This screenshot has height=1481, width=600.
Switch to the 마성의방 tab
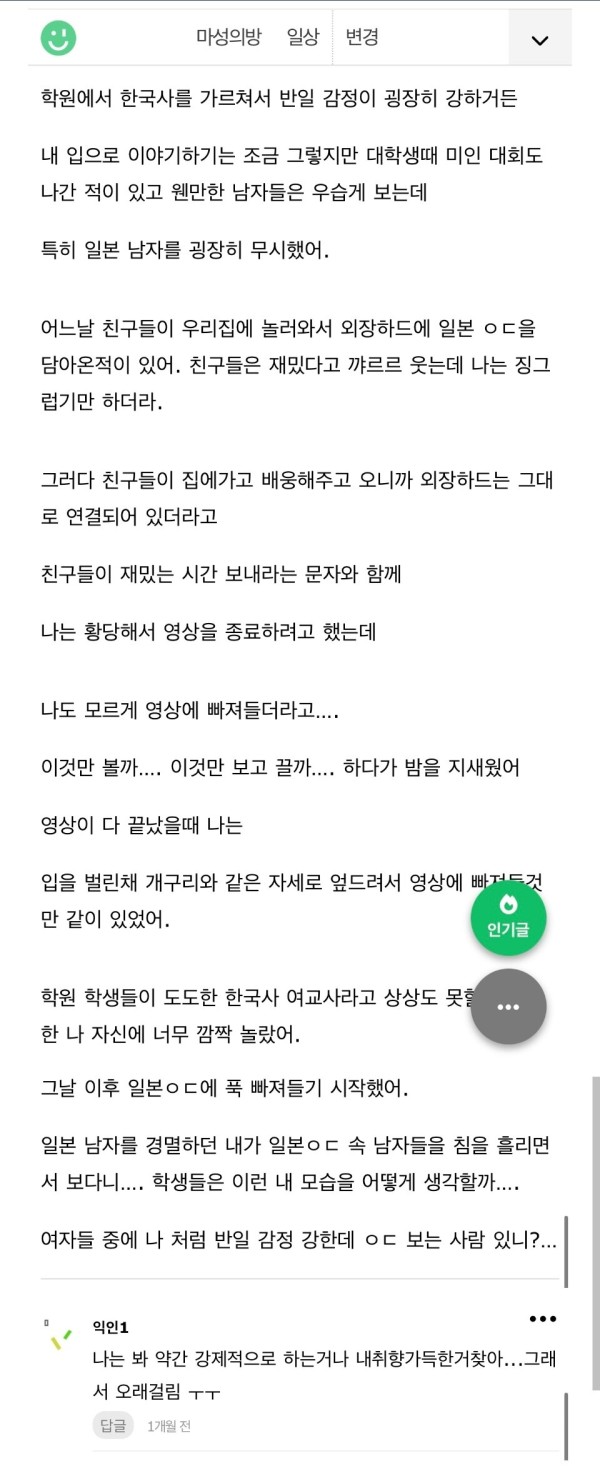pos(228,38)
